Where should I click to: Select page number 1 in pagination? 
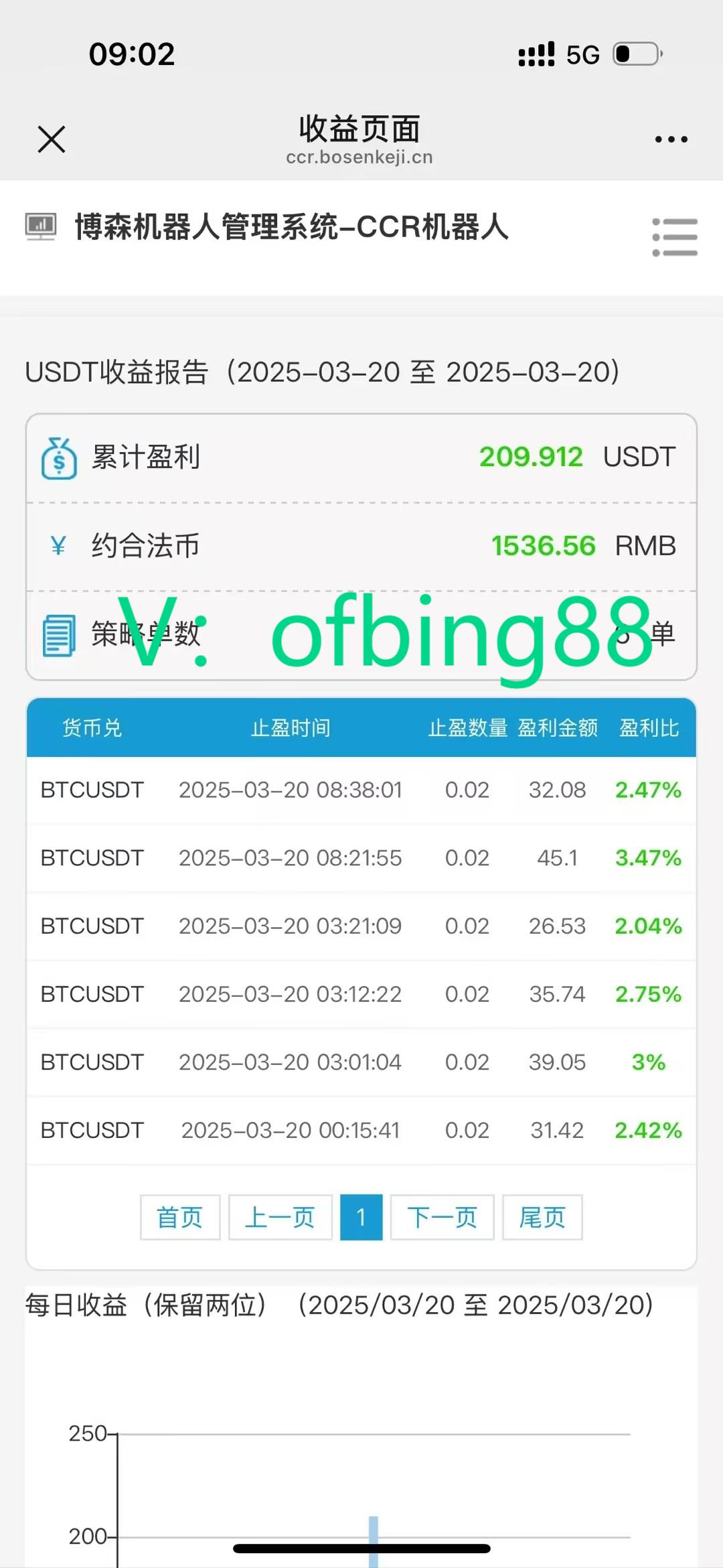pos(361,1217)
